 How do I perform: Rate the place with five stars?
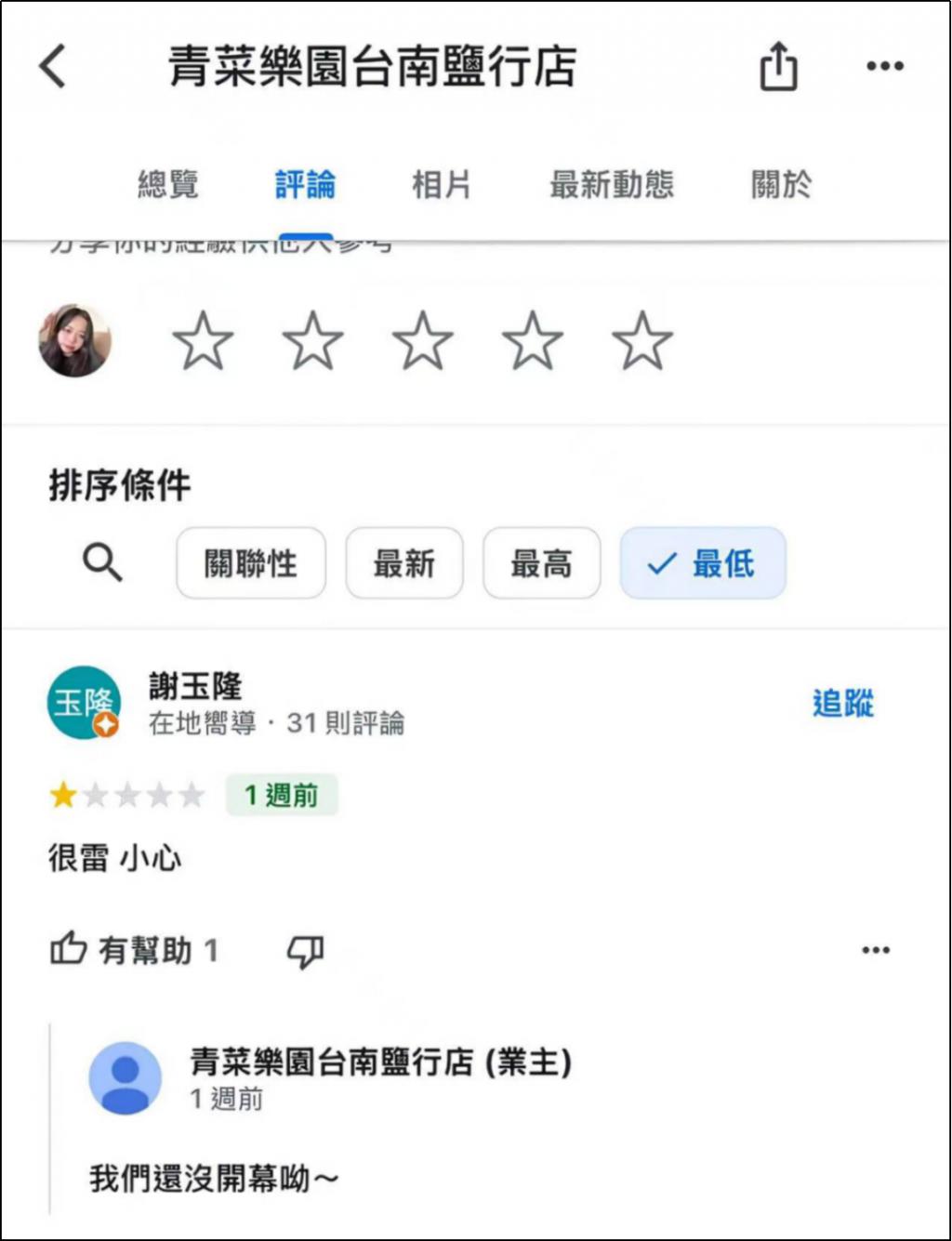point(641,341)
